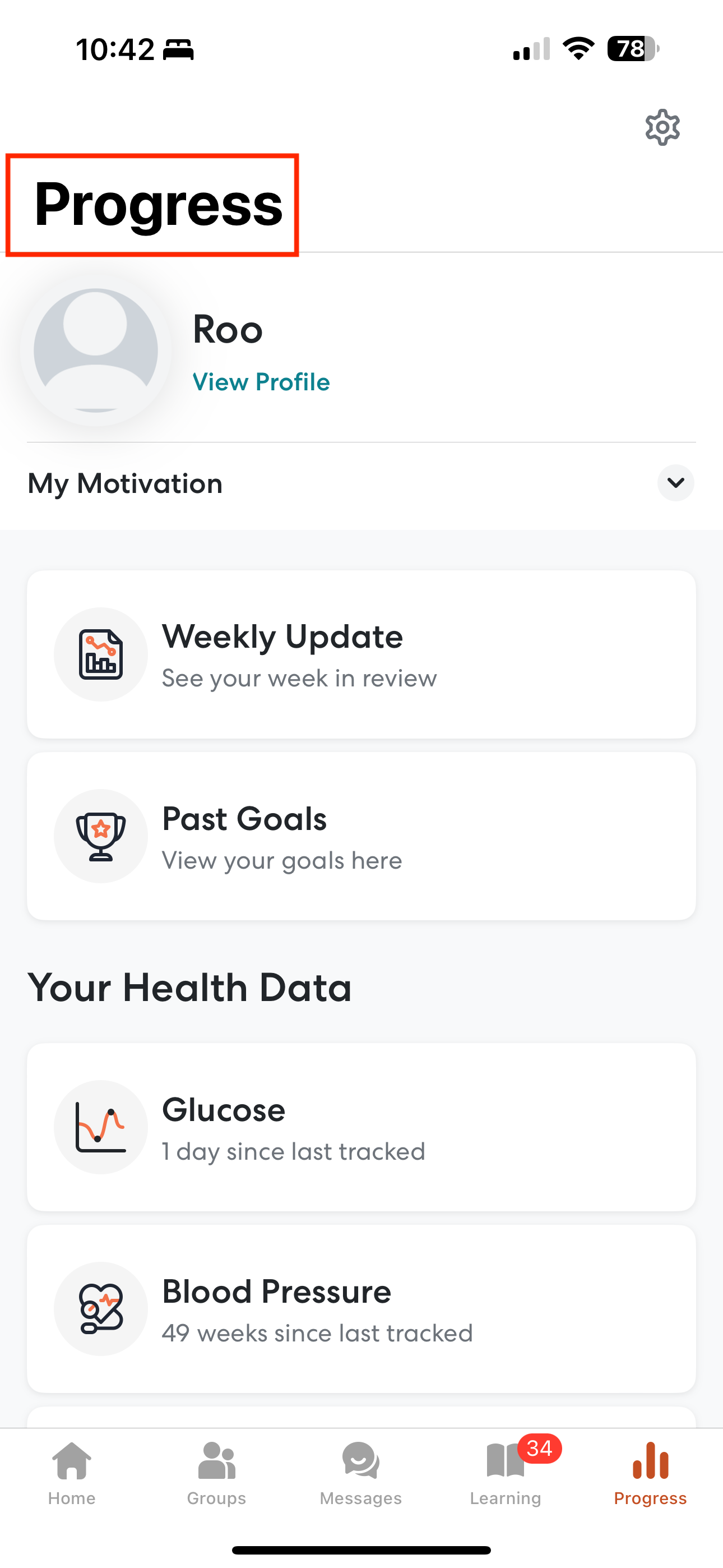Screen dimensions: 723x1568
Task: Open the Weekly Update card
Action: pyautogui.click(x=361, y=654)
